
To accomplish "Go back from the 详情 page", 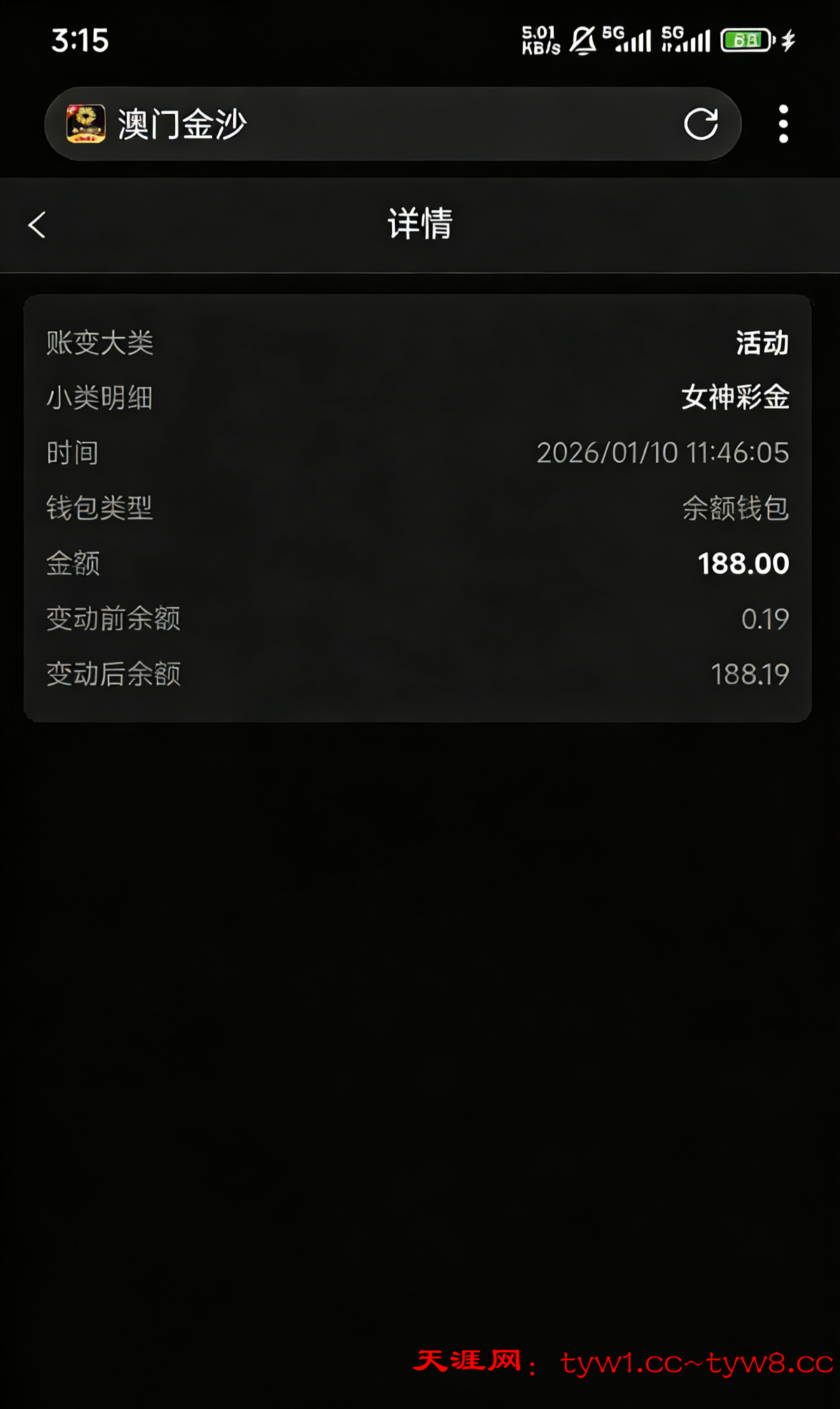I will click(37, 225).
